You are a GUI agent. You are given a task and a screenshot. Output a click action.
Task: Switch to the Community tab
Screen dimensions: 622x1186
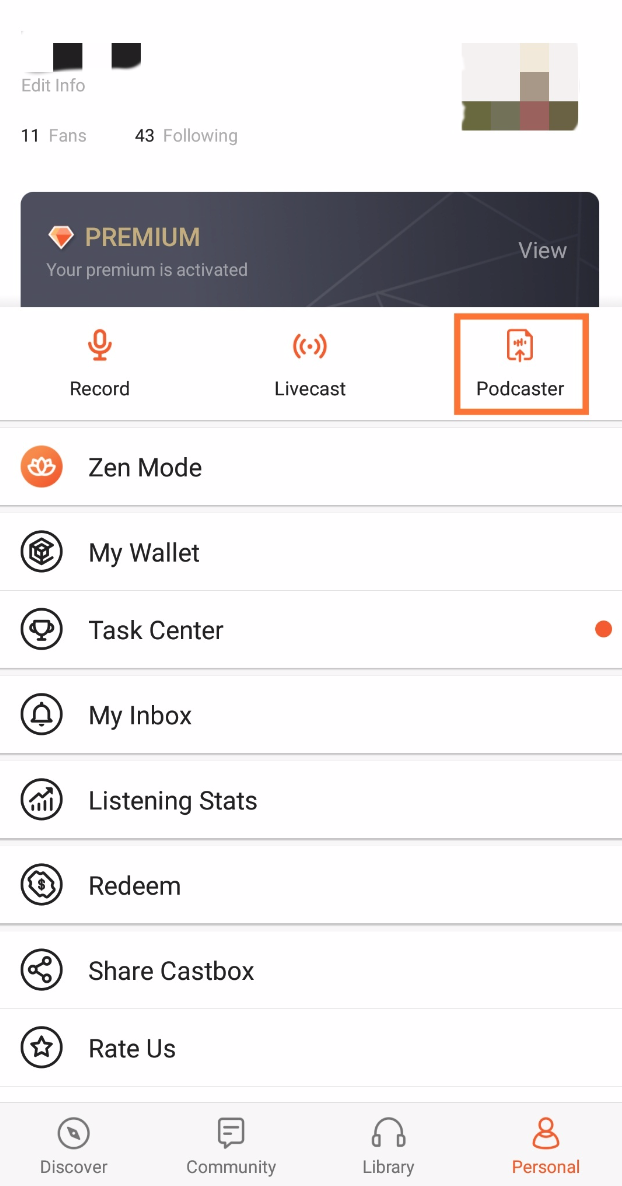coord(231,1146)
